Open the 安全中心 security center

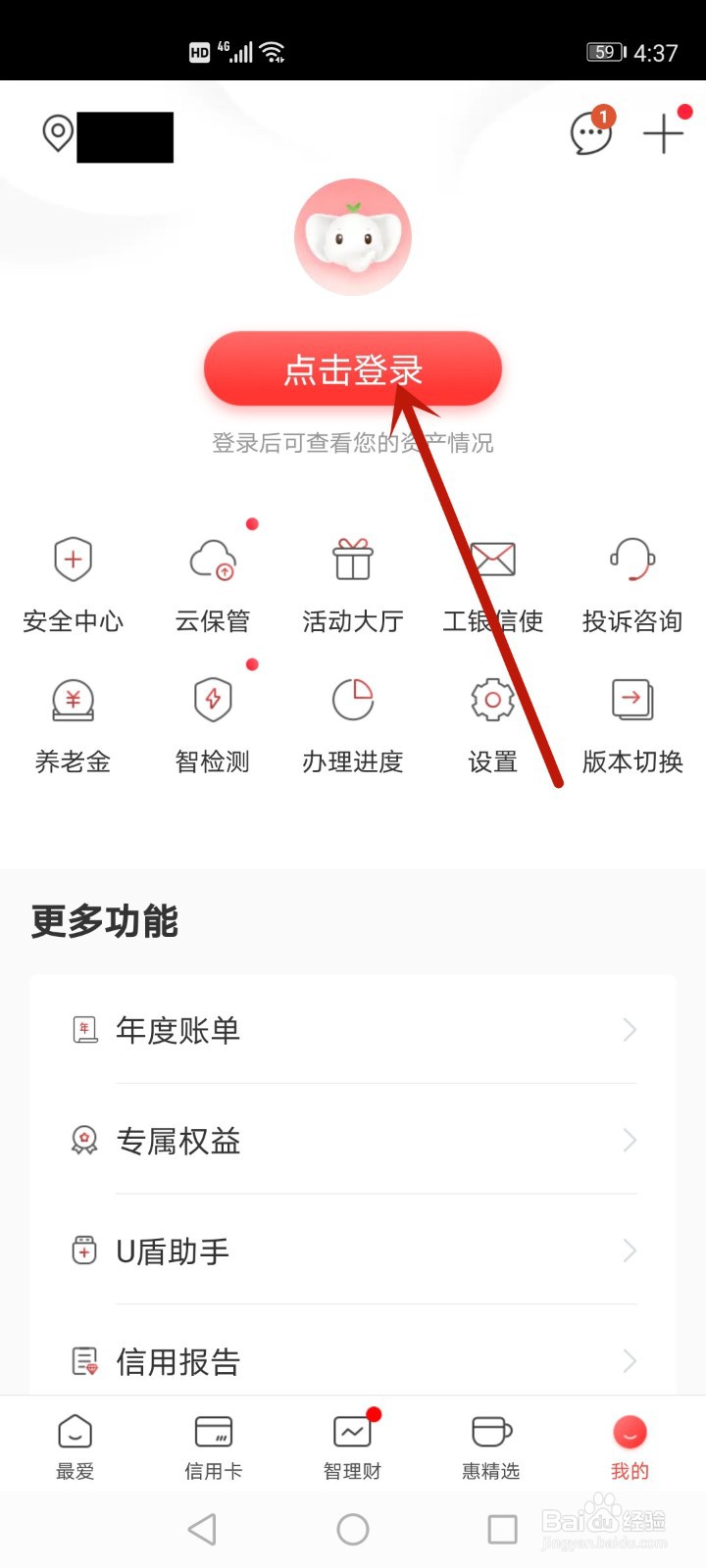[x=74, y=583]
